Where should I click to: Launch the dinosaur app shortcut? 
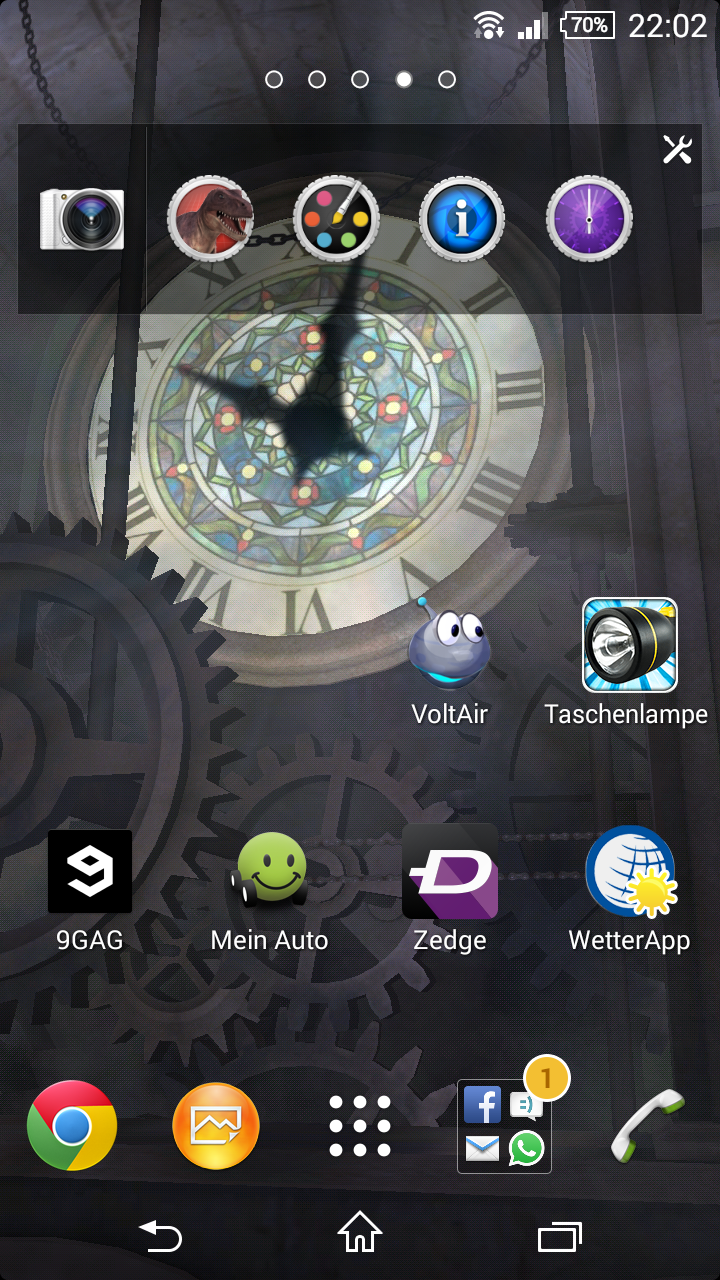[x=210, y=219]
